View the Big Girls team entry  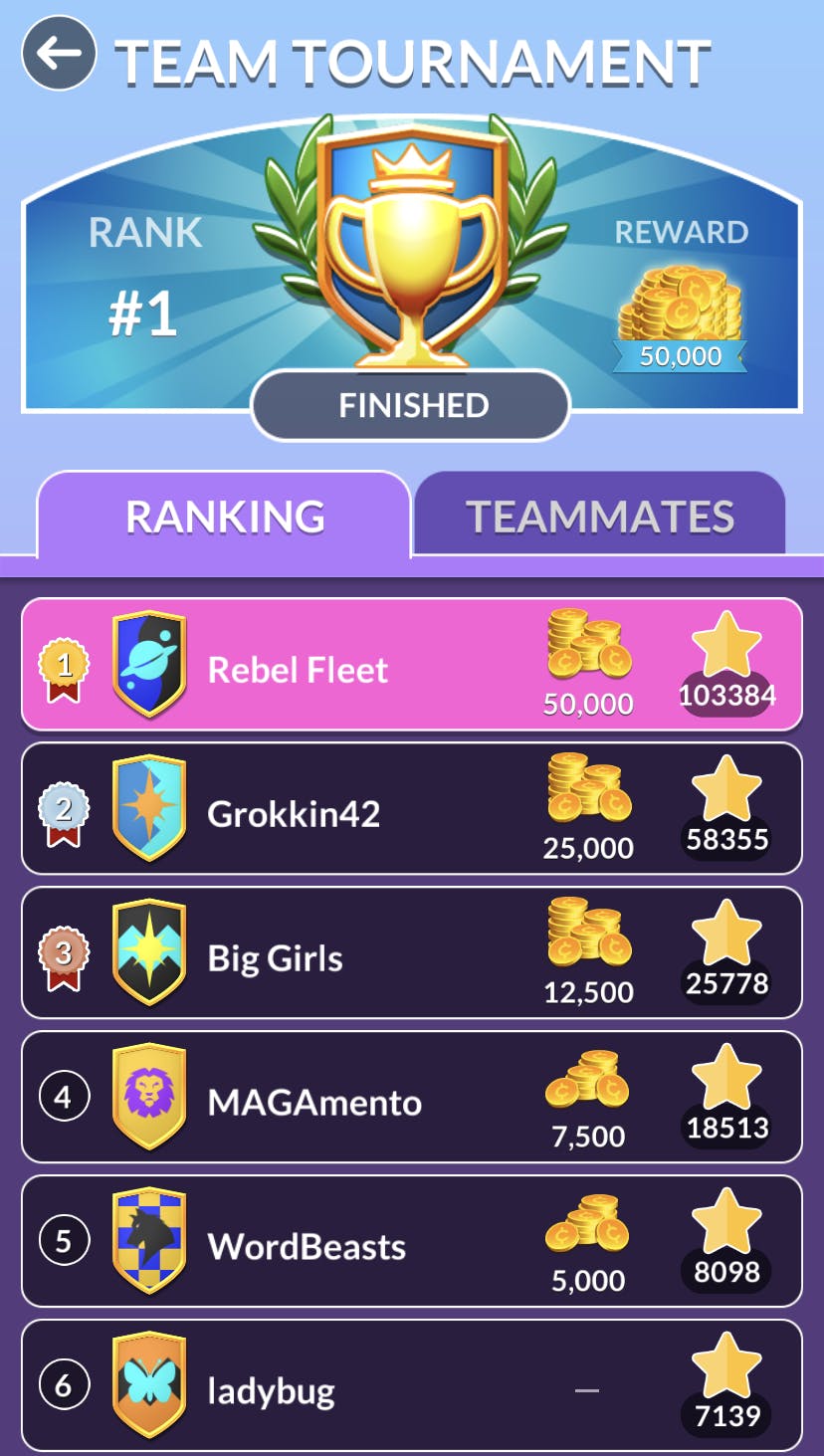pyautogui.click(x=411, y=953)
